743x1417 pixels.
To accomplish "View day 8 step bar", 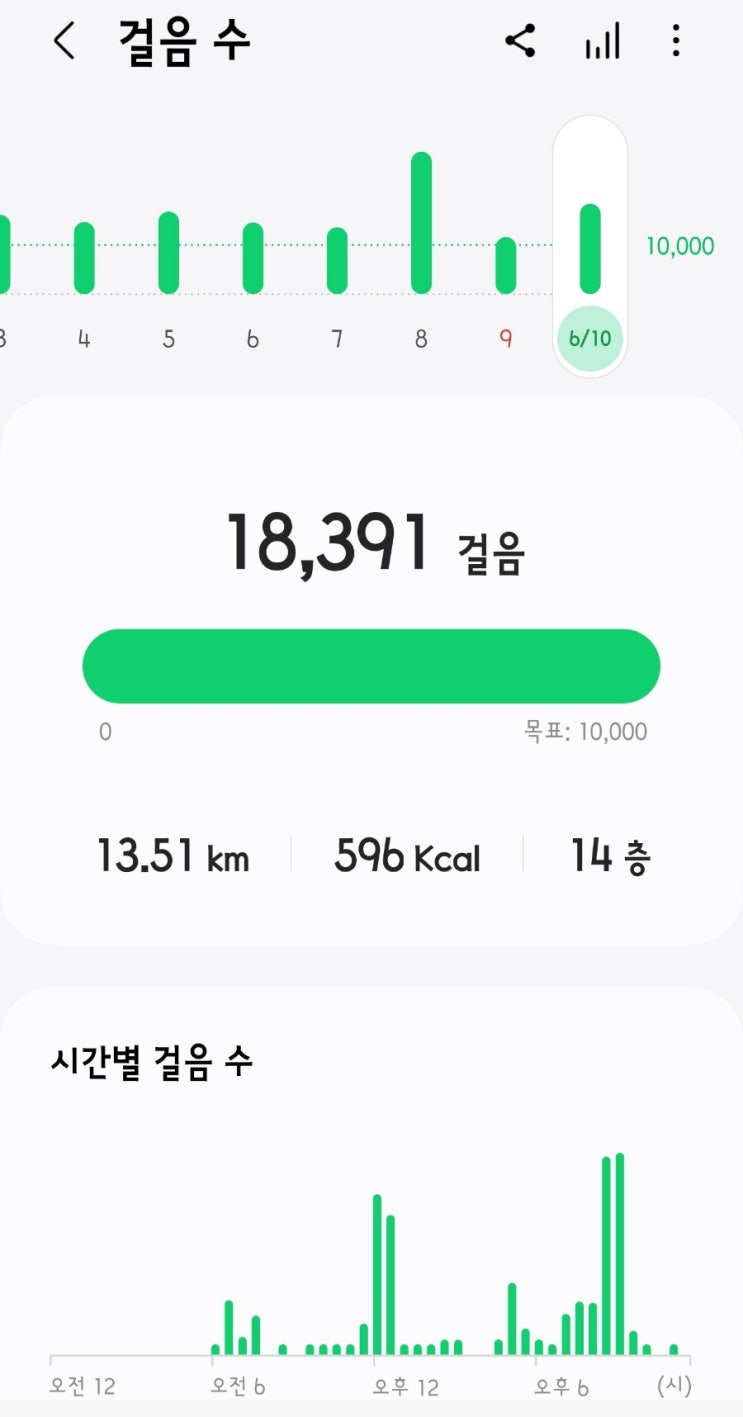I will point(421,224).
